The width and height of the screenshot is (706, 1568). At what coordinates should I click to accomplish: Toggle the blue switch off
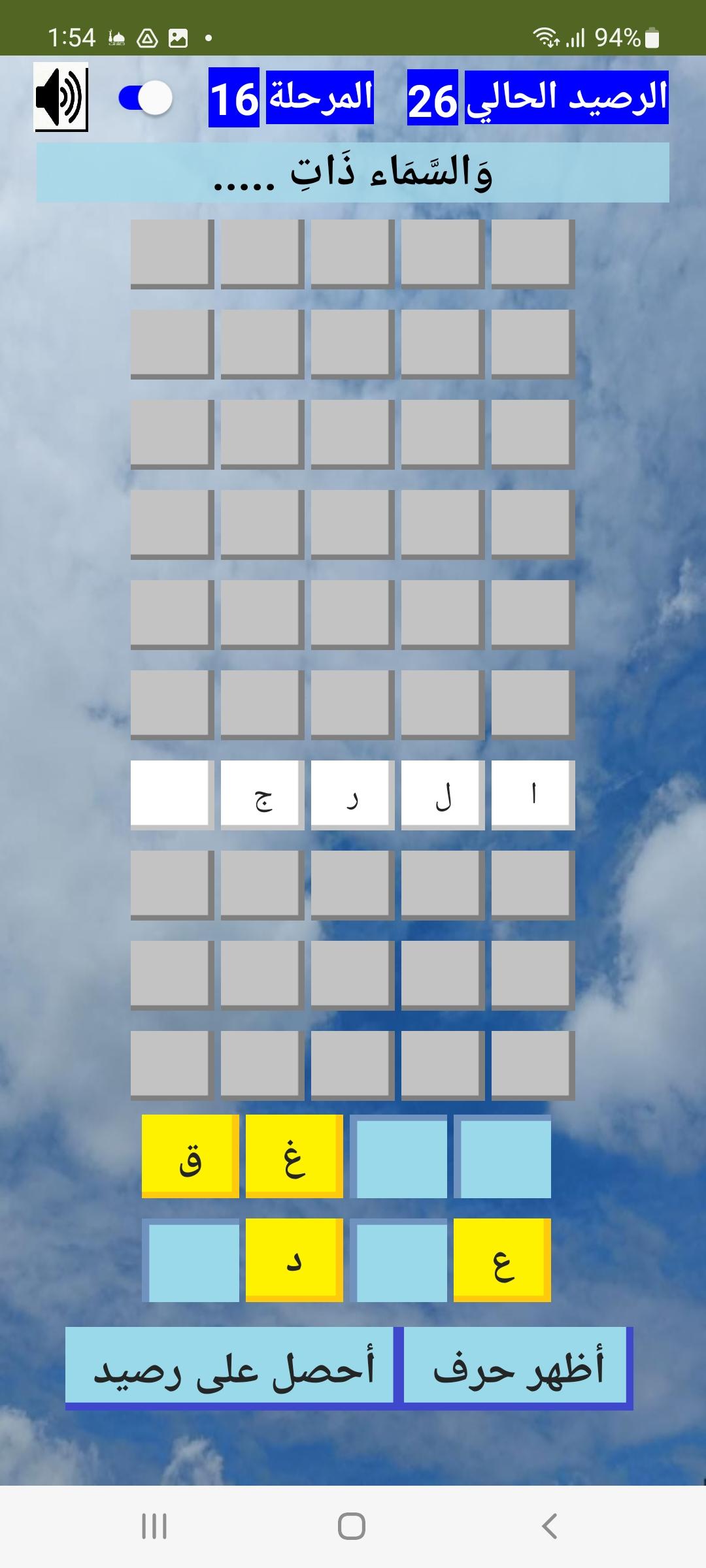pyautogui.click(x=145, y=98)
